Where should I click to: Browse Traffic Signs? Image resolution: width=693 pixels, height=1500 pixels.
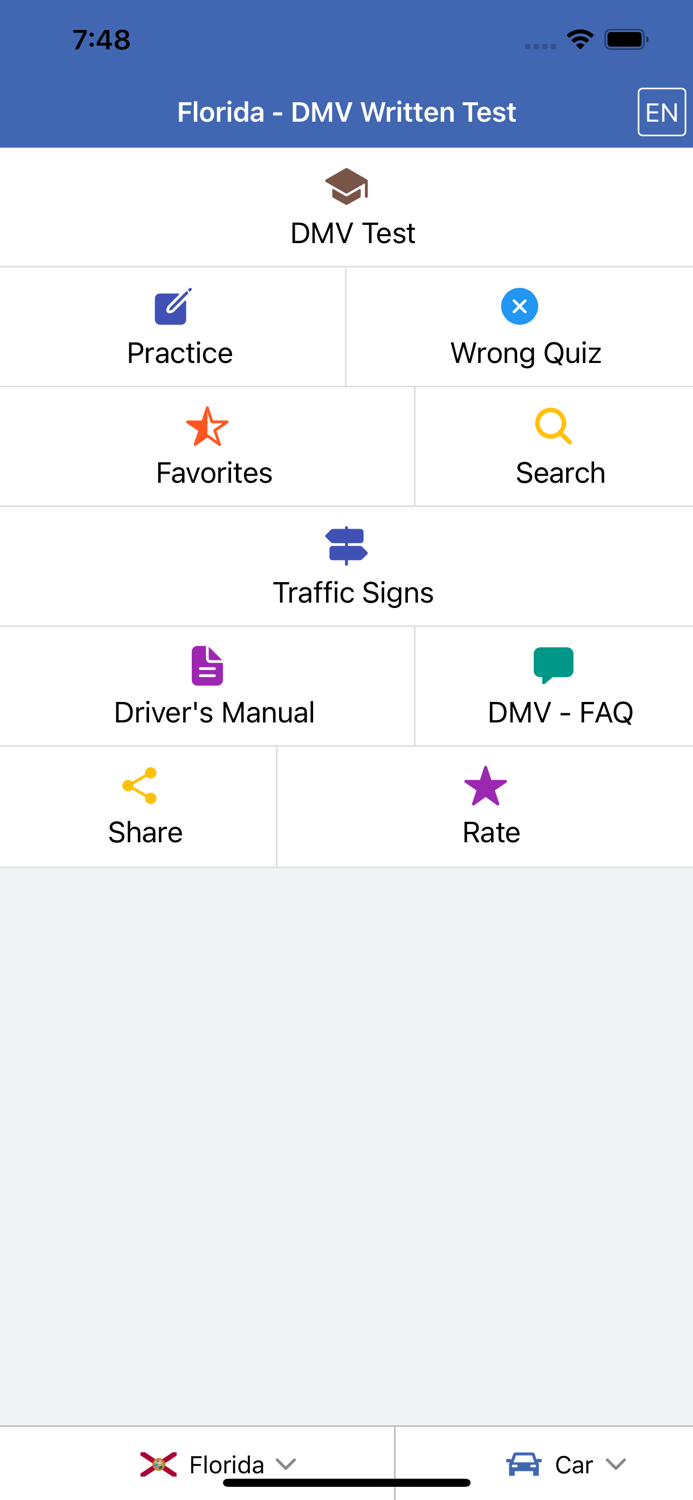coord(347,567)
